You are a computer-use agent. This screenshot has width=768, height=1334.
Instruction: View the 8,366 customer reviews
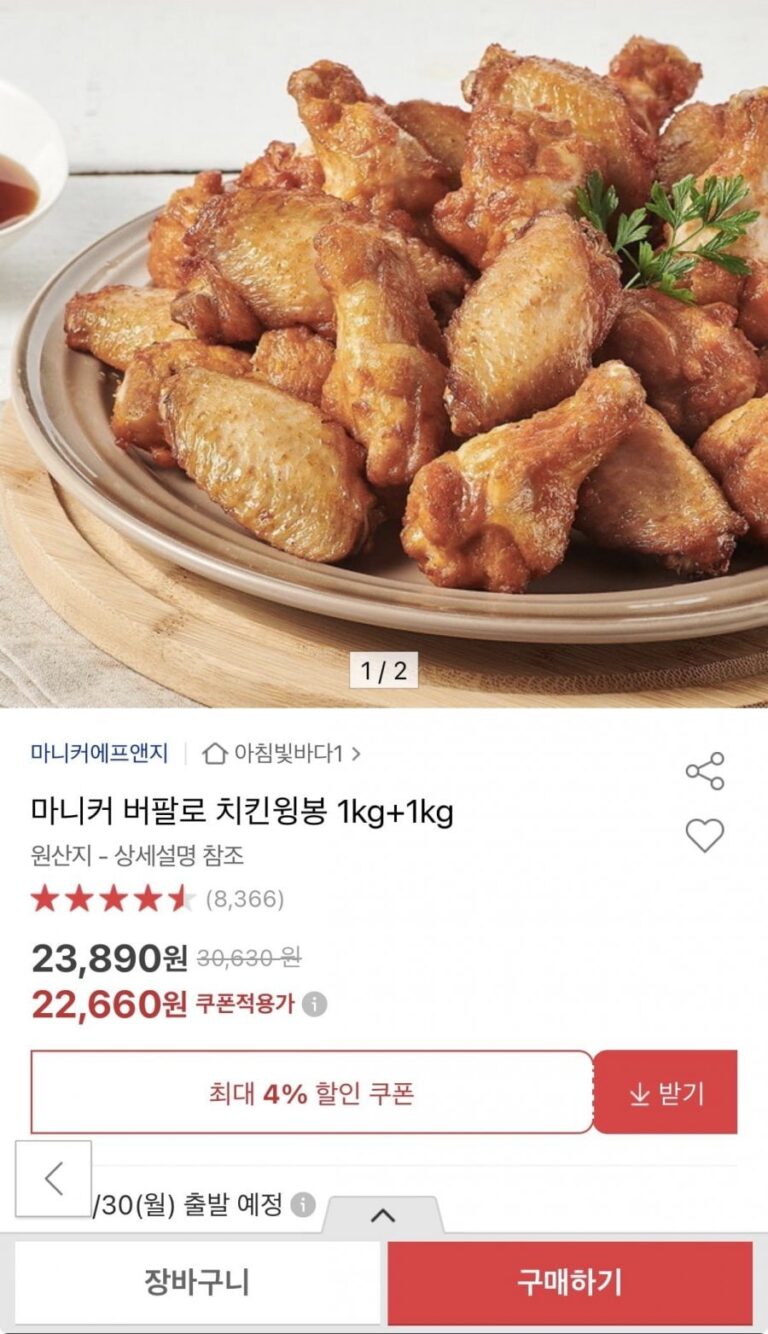point(245,899)
